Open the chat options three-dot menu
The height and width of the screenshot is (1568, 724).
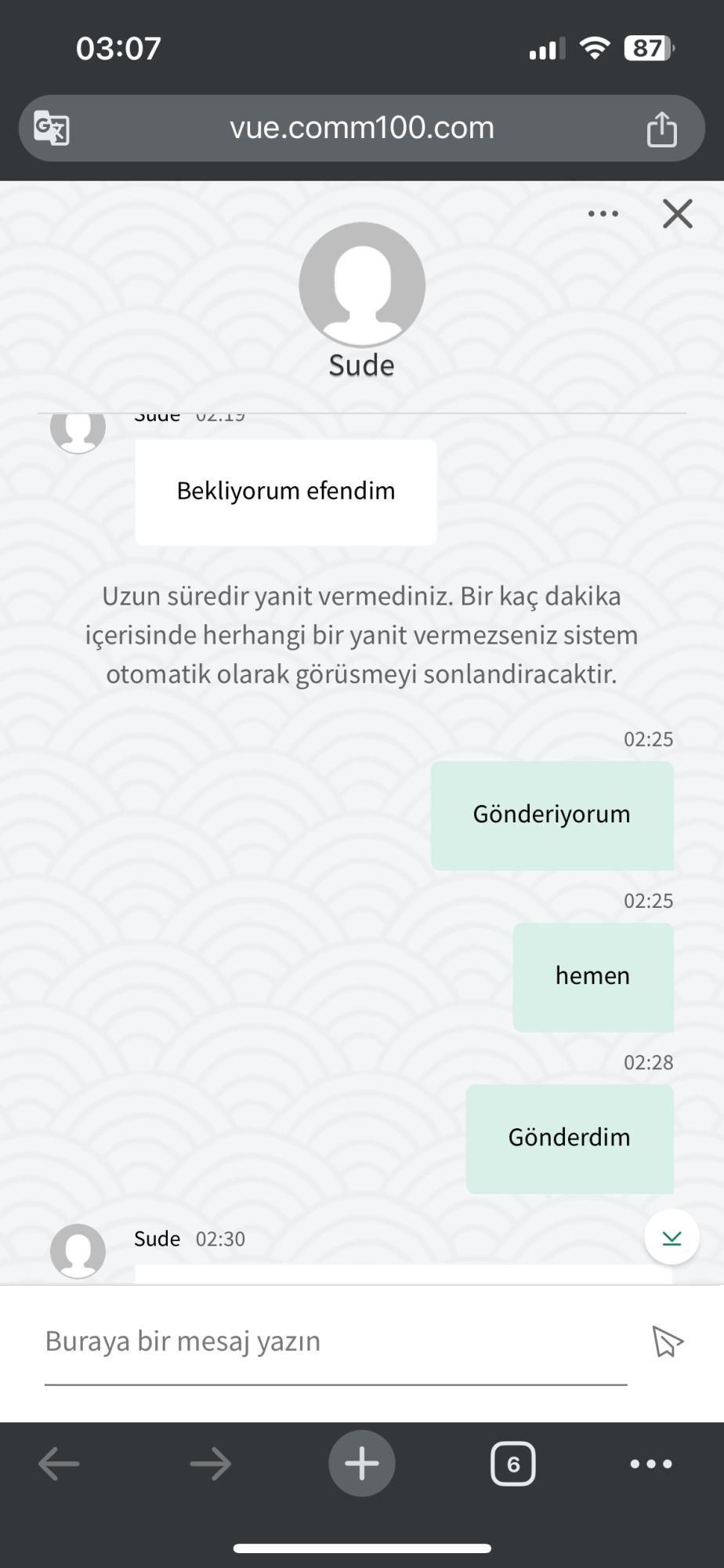[x=603, y=213]
